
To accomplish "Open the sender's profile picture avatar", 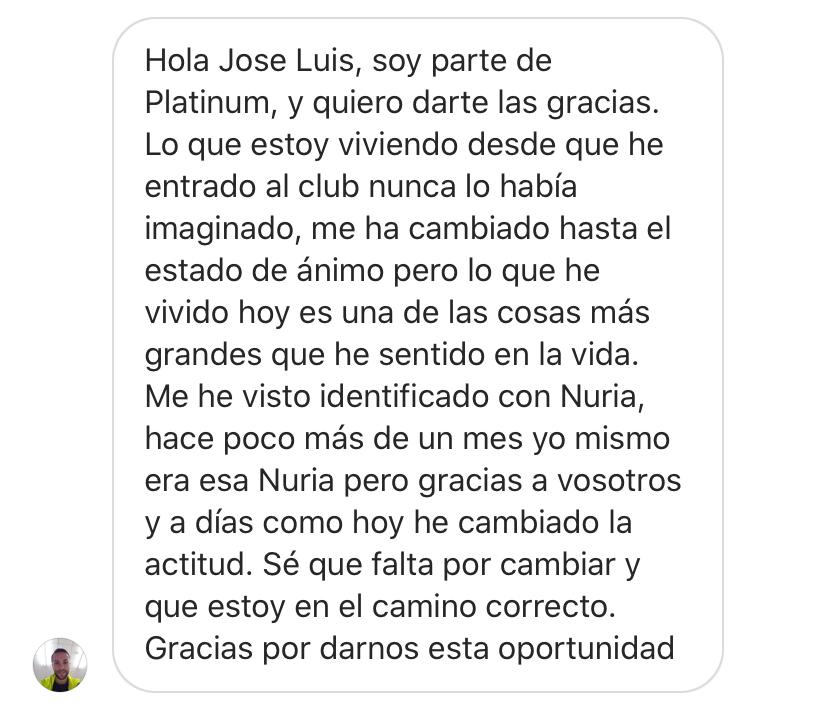I will point(60,665).
